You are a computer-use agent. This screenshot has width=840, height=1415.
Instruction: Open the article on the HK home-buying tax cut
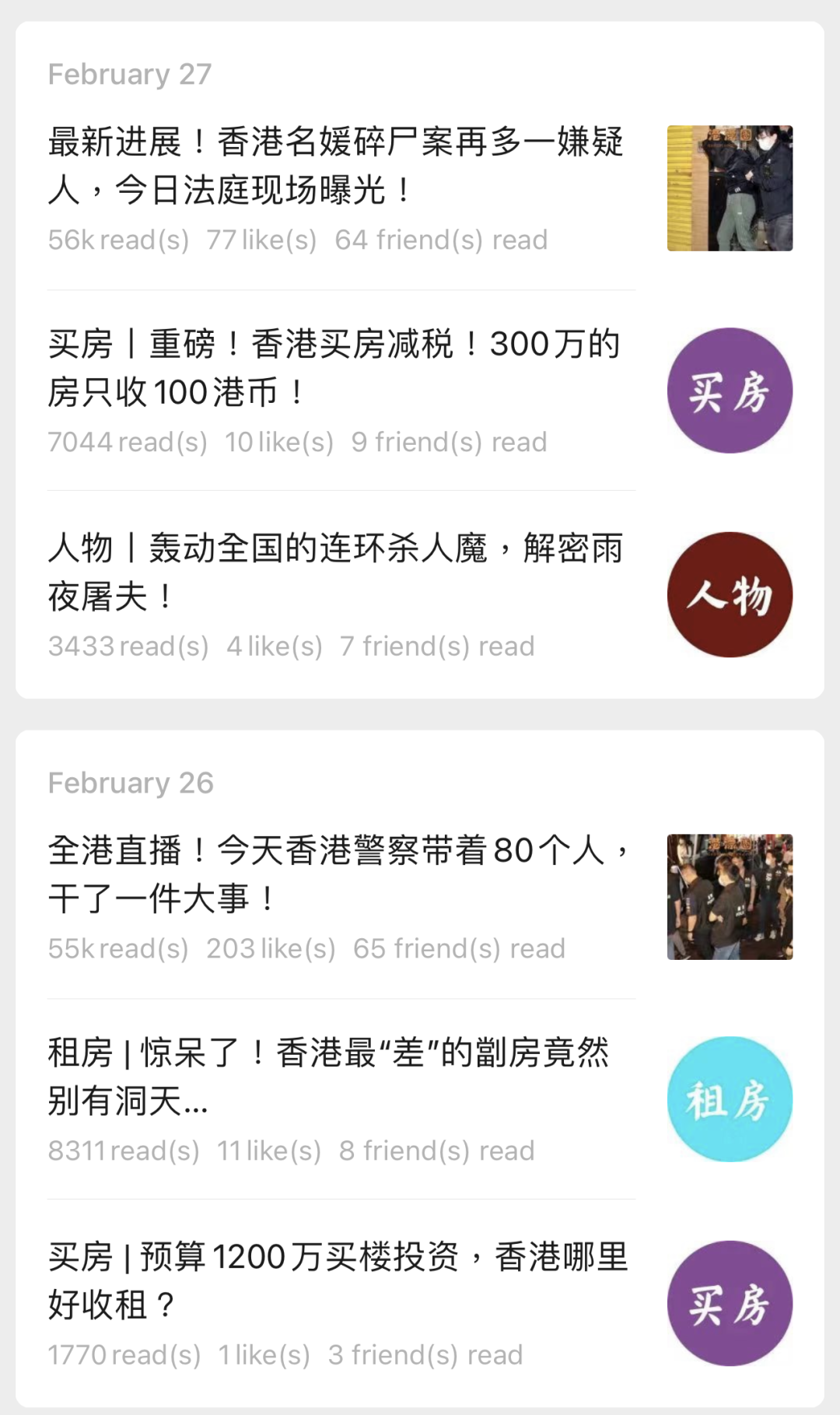[x=334, y=367]
